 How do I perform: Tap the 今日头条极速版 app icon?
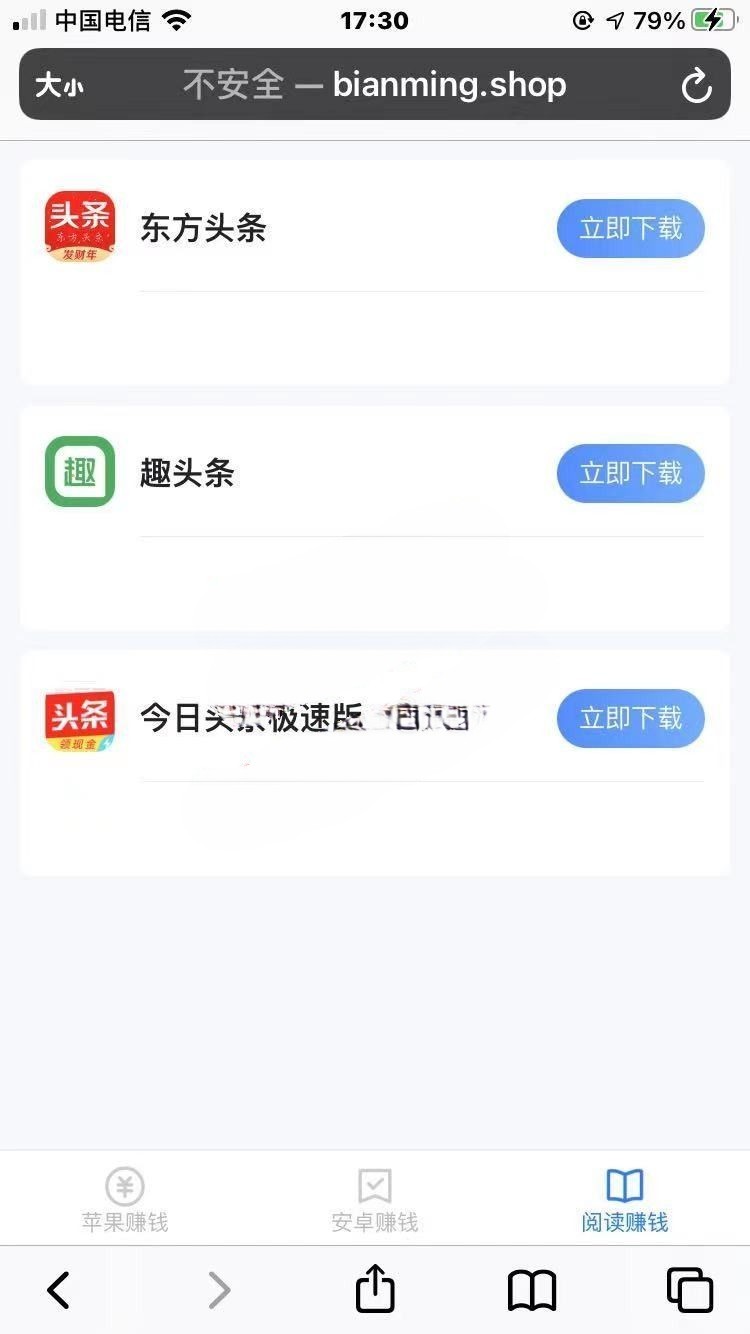79,718
